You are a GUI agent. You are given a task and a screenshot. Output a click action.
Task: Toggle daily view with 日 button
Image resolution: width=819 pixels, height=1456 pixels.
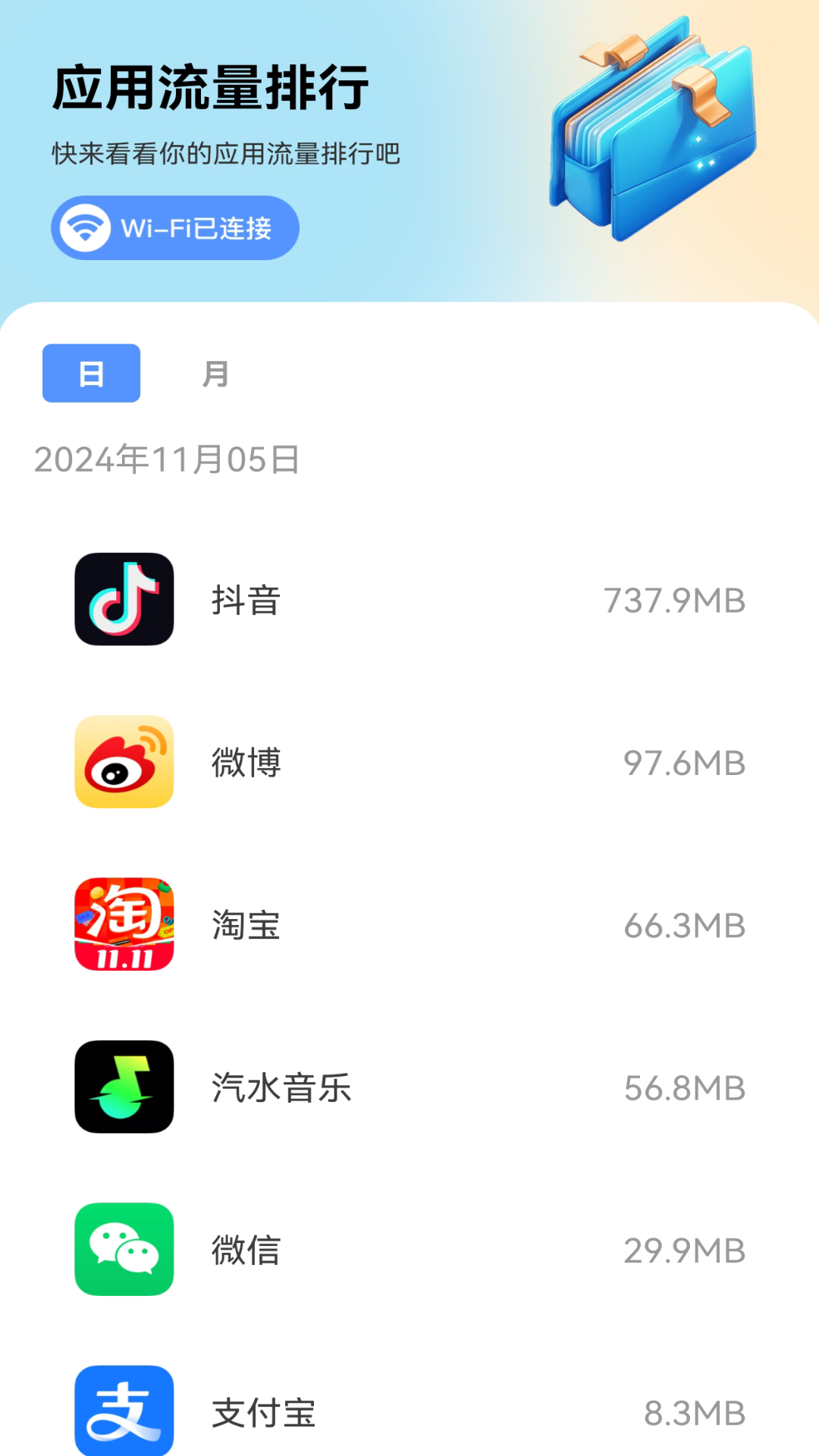[x=90, y=372]
